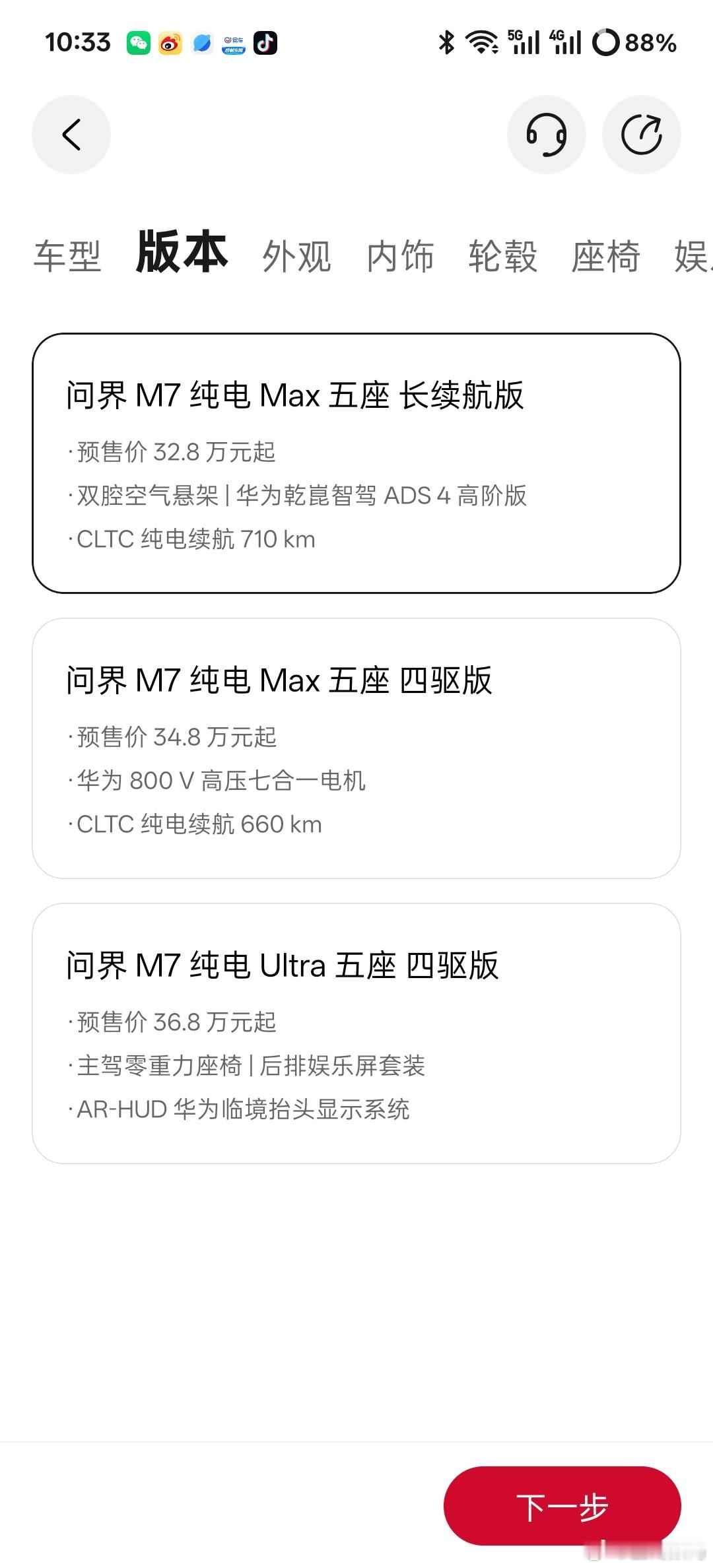This screenshot has width=713, height=1568.
Task: Choose the Max 五座 四驱版 card
Action: (x=356, y=748)
